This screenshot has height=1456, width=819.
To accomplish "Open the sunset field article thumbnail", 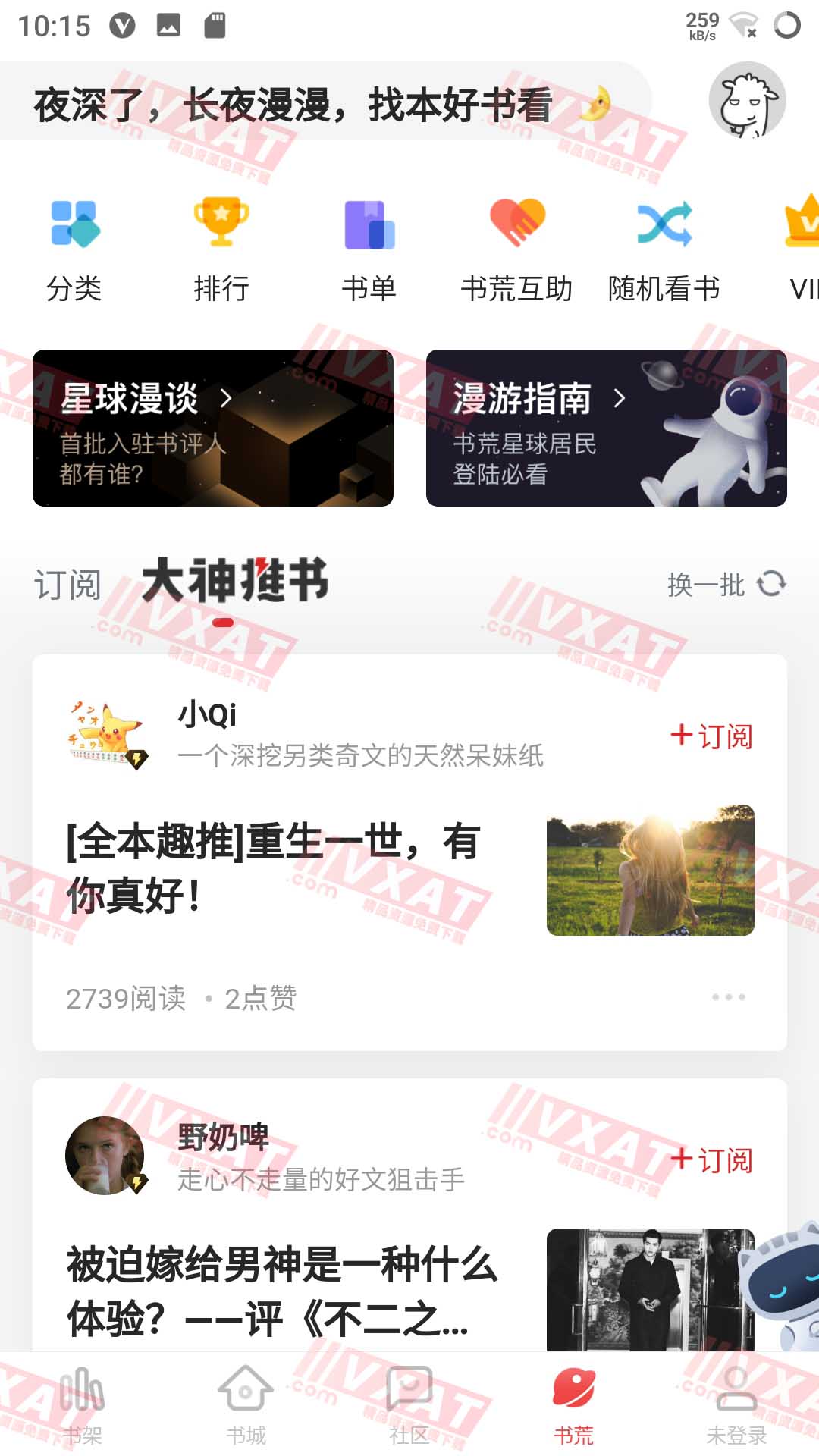I will tap(651, 874).
